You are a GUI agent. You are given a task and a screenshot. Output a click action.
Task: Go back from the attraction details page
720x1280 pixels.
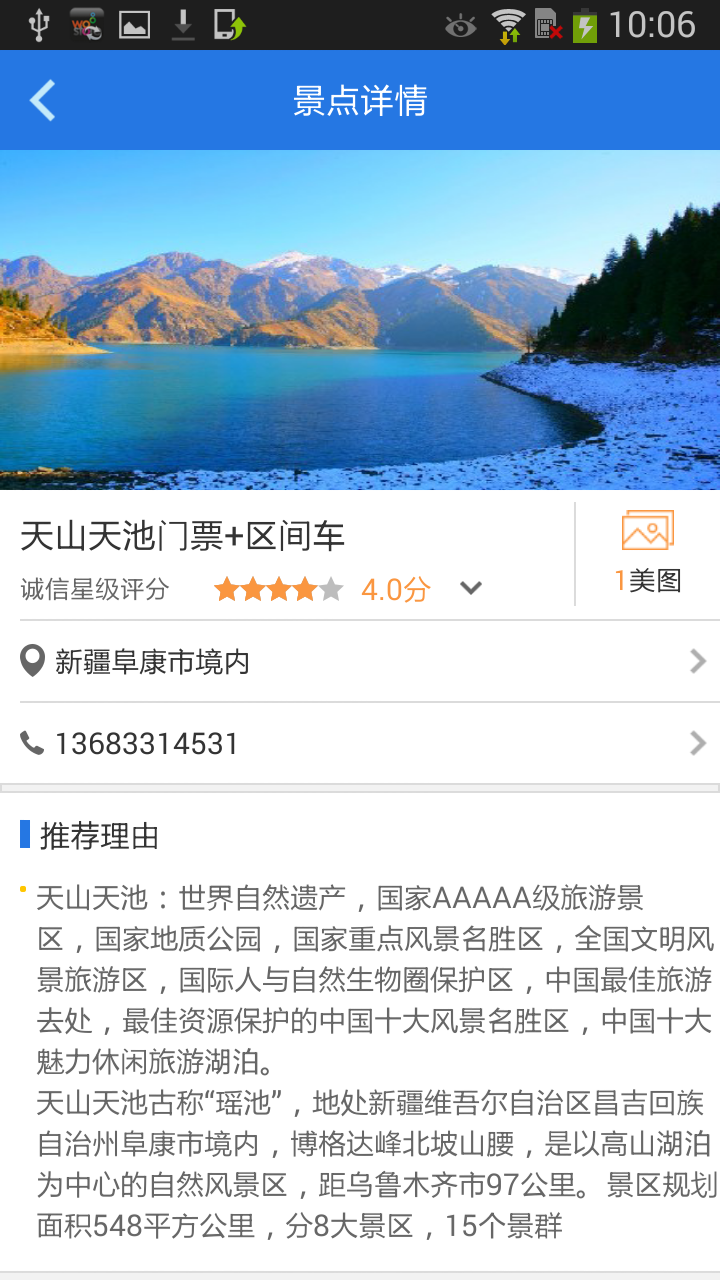(x=42, y=101)
